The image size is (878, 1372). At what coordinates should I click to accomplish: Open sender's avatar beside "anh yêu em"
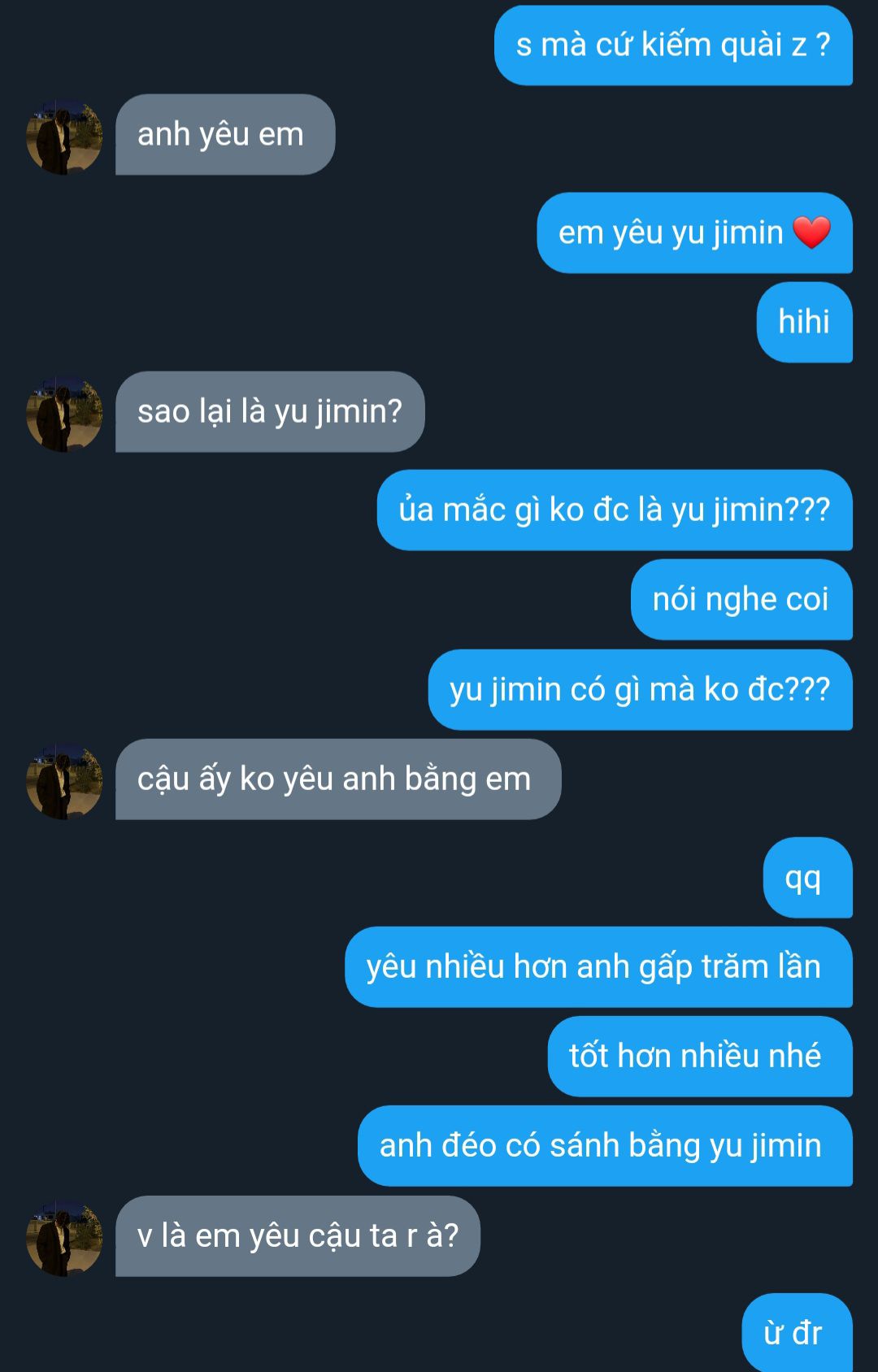tap(64, 137)
